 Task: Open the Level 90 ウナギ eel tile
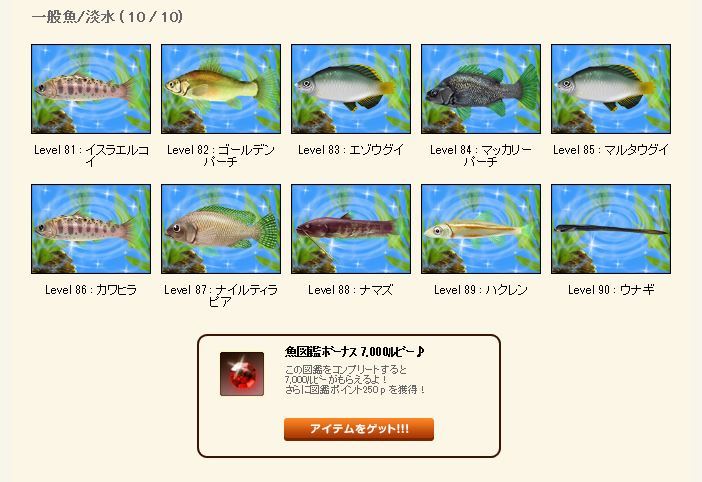tap(611, 229)
